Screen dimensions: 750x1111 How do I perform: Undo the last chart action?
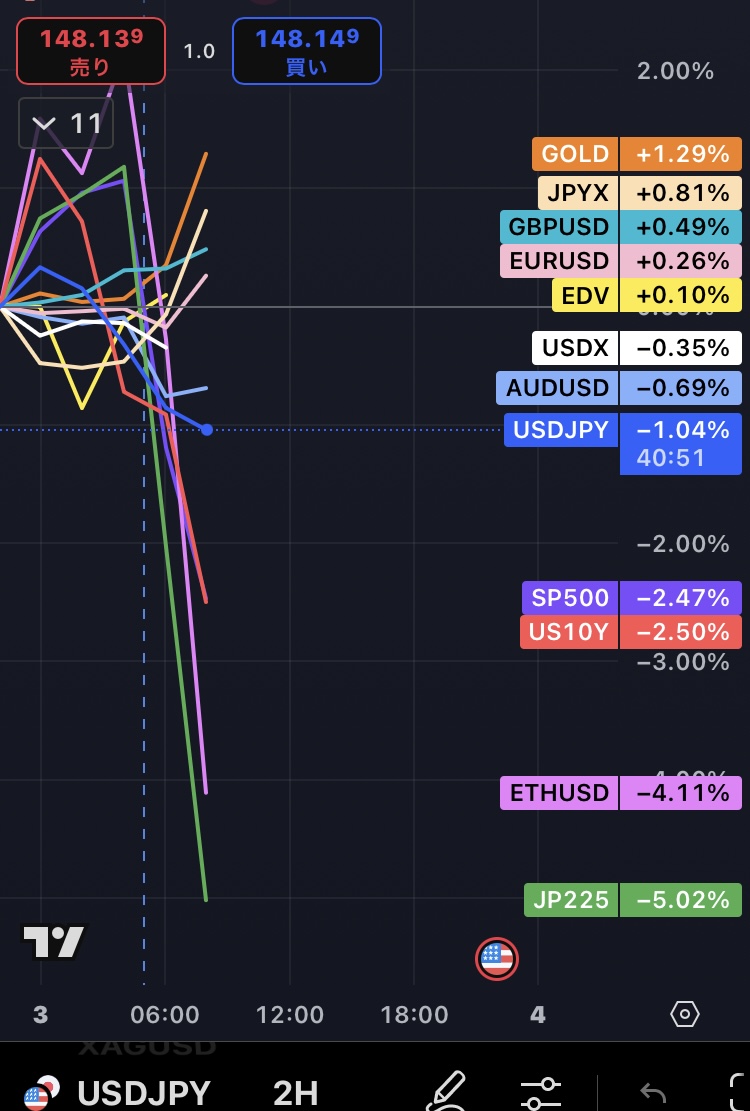click(x=652, y=1092)
